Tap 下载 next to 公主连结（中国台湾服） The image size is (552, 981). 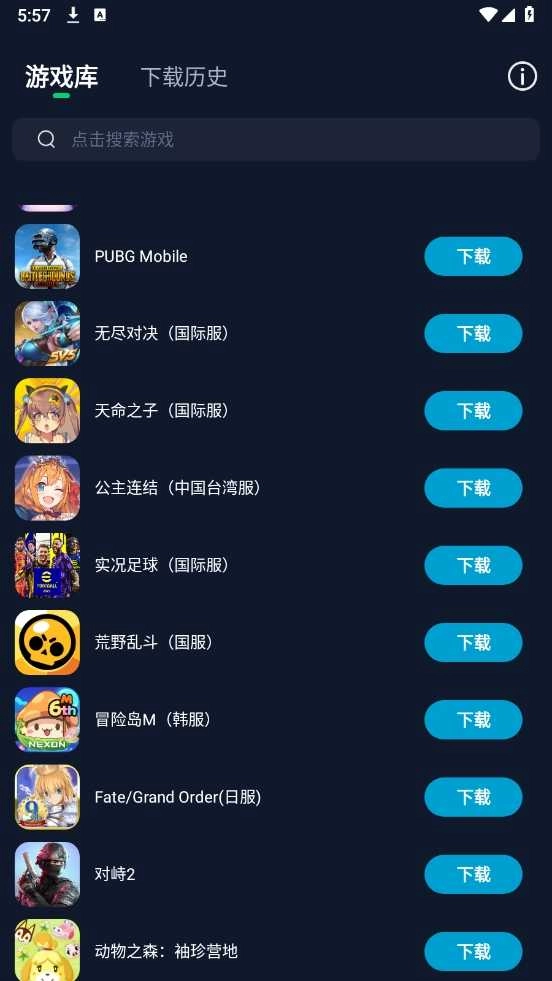point(473,488)
